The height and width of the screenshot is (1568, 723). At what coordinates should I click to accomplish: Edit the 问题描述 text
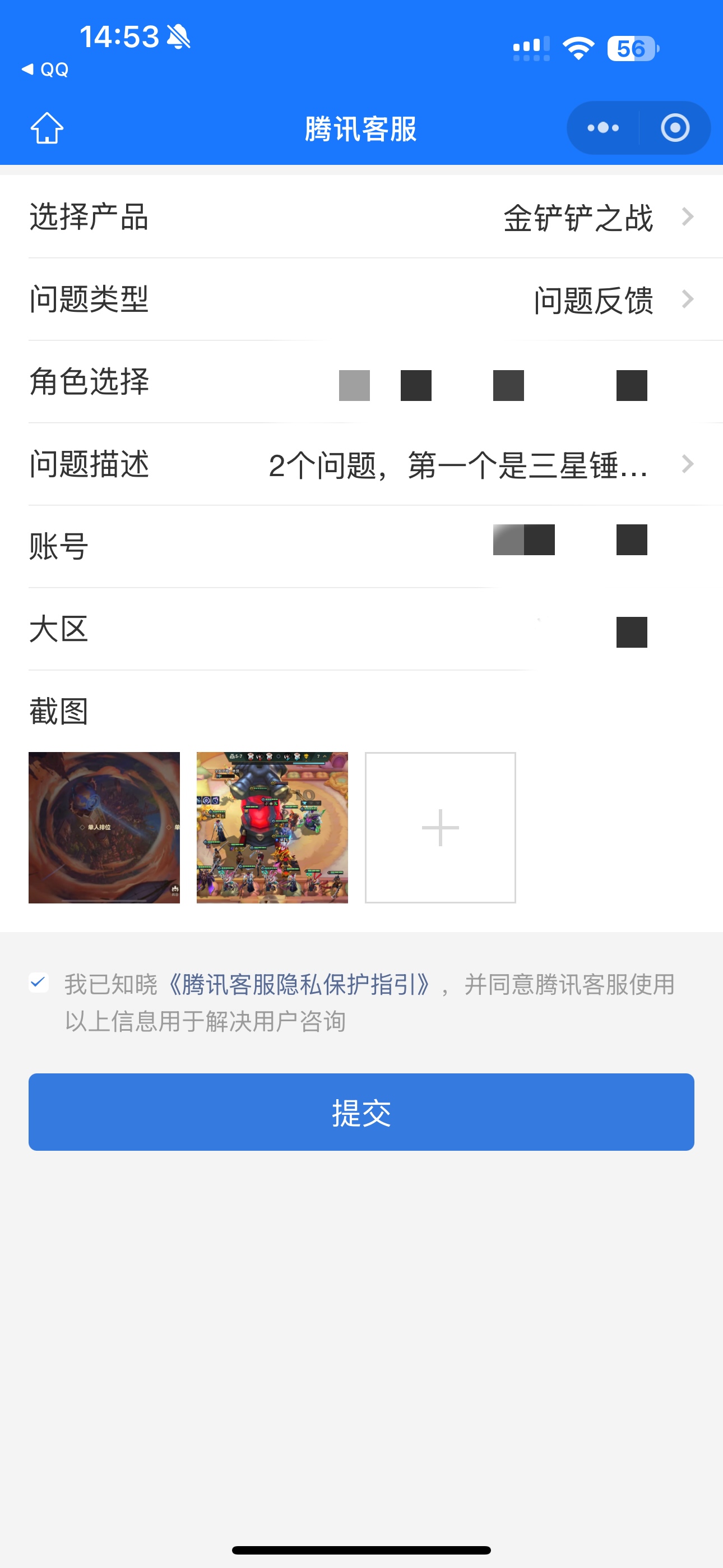(x=458, y=465)
